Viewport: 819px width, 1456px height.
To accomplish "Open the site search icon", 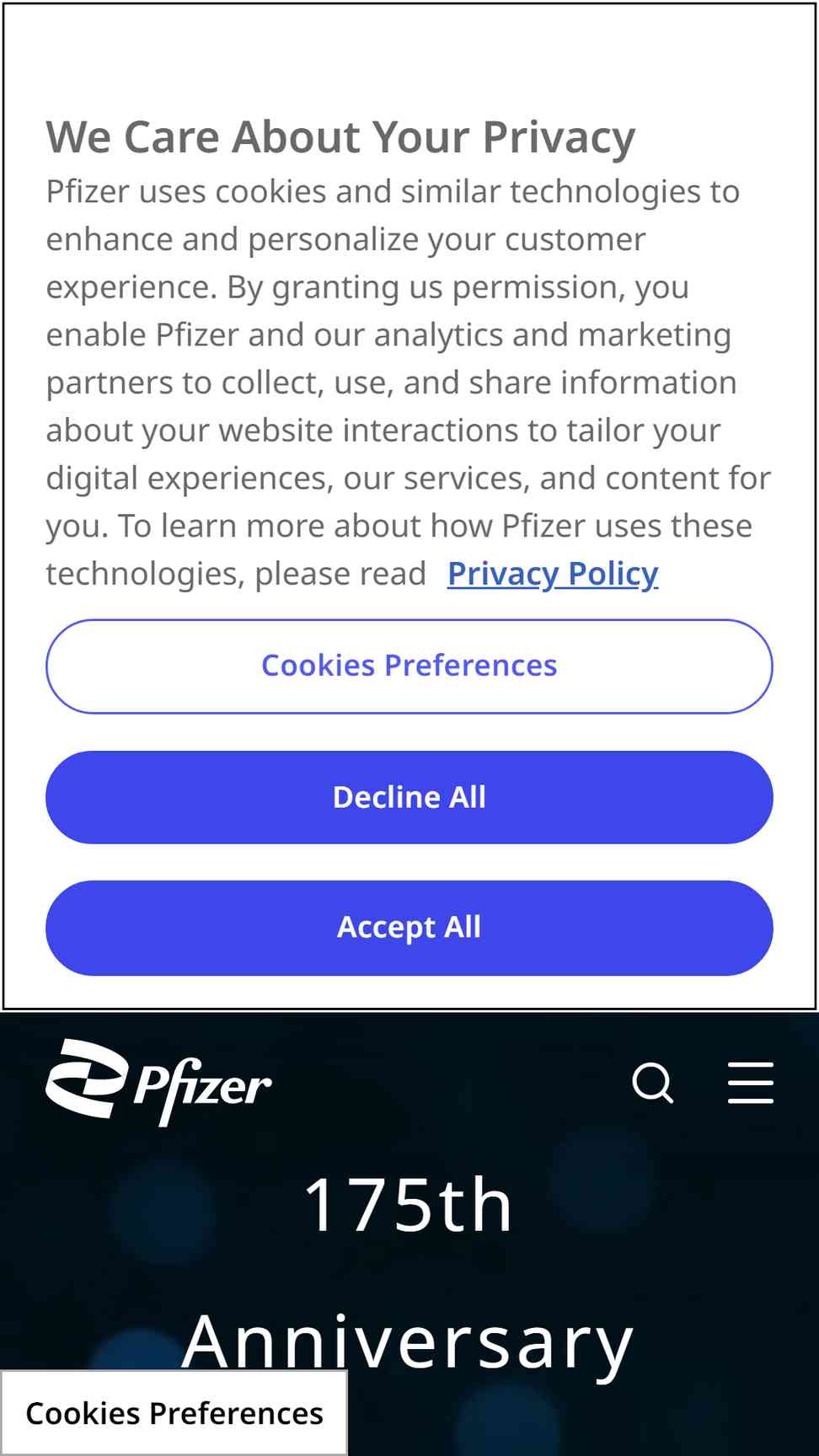I will (x=653, y=1083).
